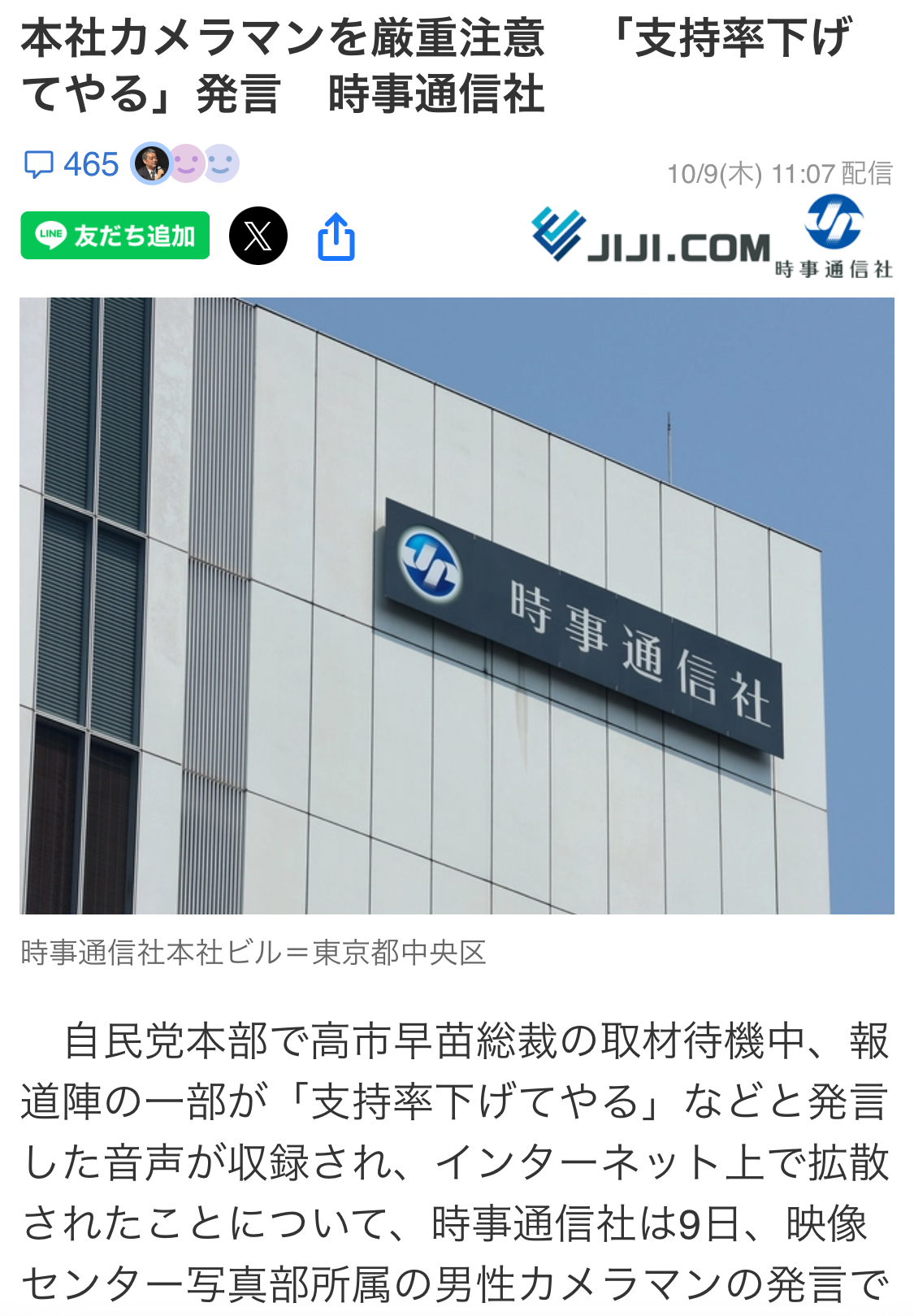Tap the LINE 友だち追加 button
914x1316 pixels.
tap(115, 236)
